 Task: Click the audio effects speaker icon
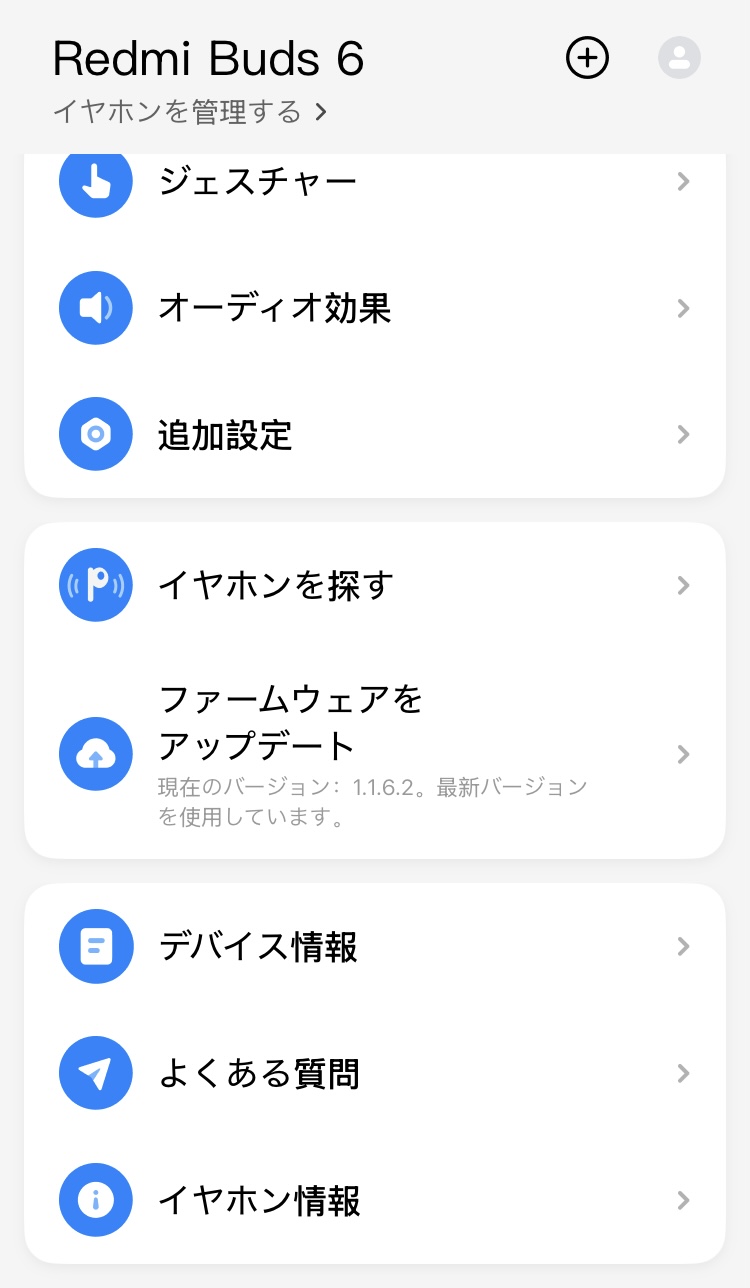[x=96, y=308]
